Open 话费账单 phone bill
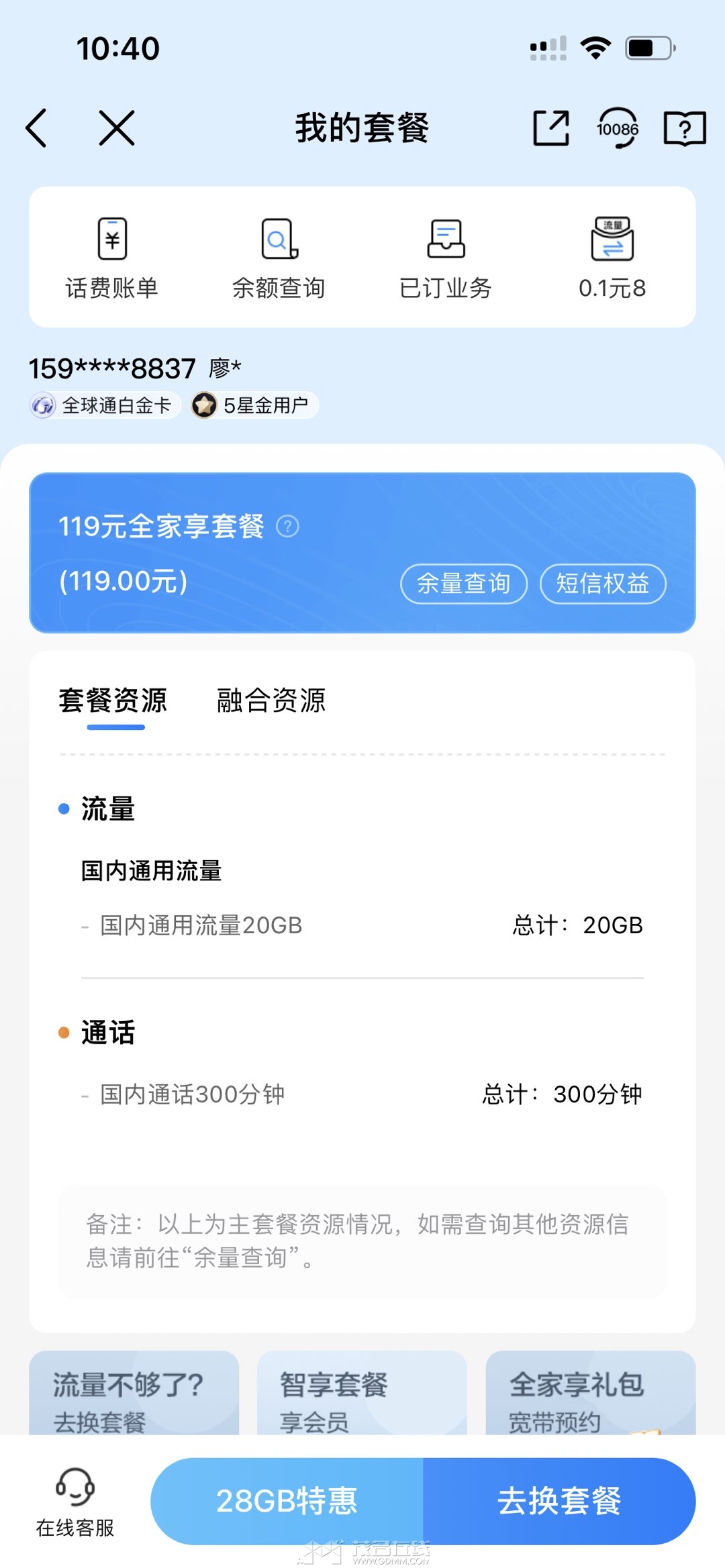725x1568 pixels. click(x=112, y=258)
